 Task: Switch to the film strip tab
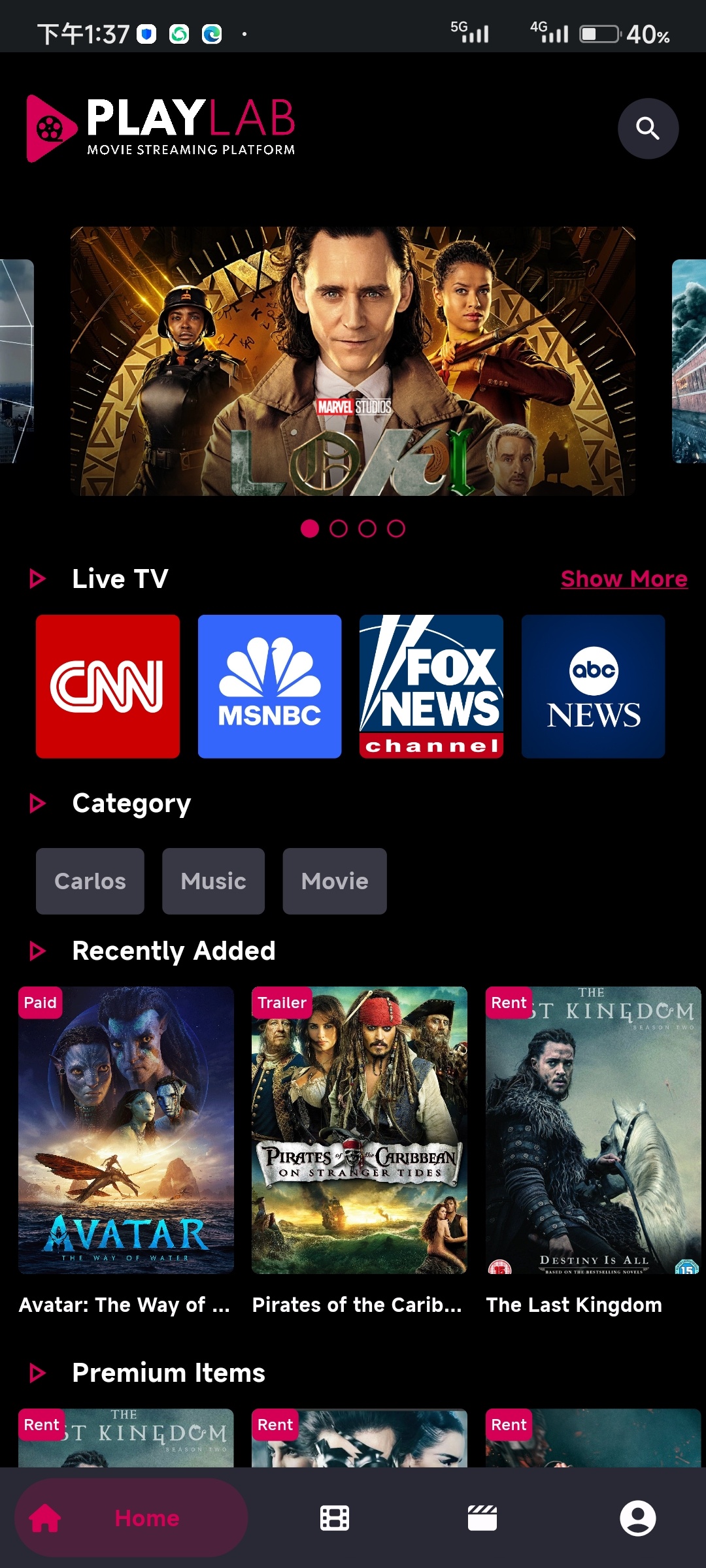pyautogui.click(x=335, y=1518)
